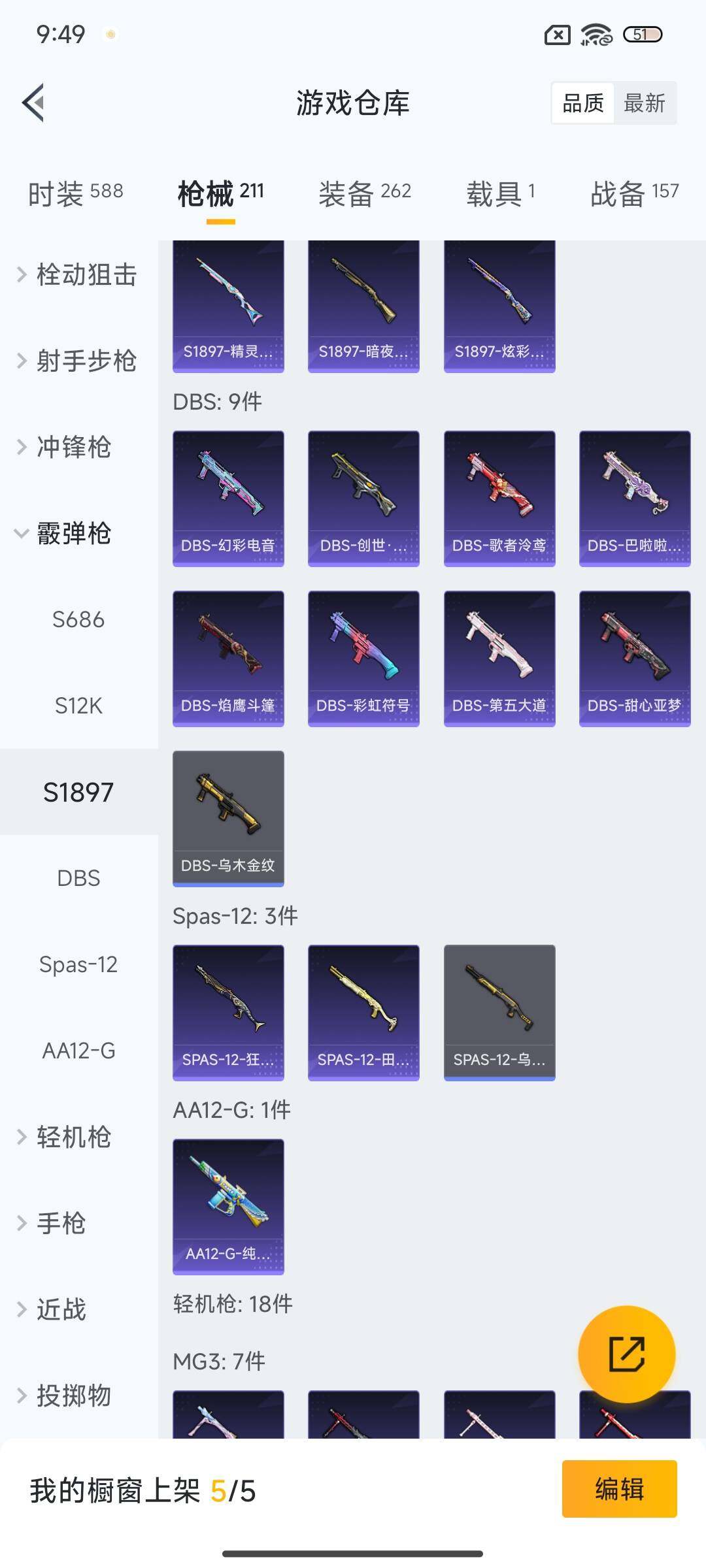Expand the 冲锋枪 category
The height and width of the screenshot is (1568, 706).
coord(72,447)
